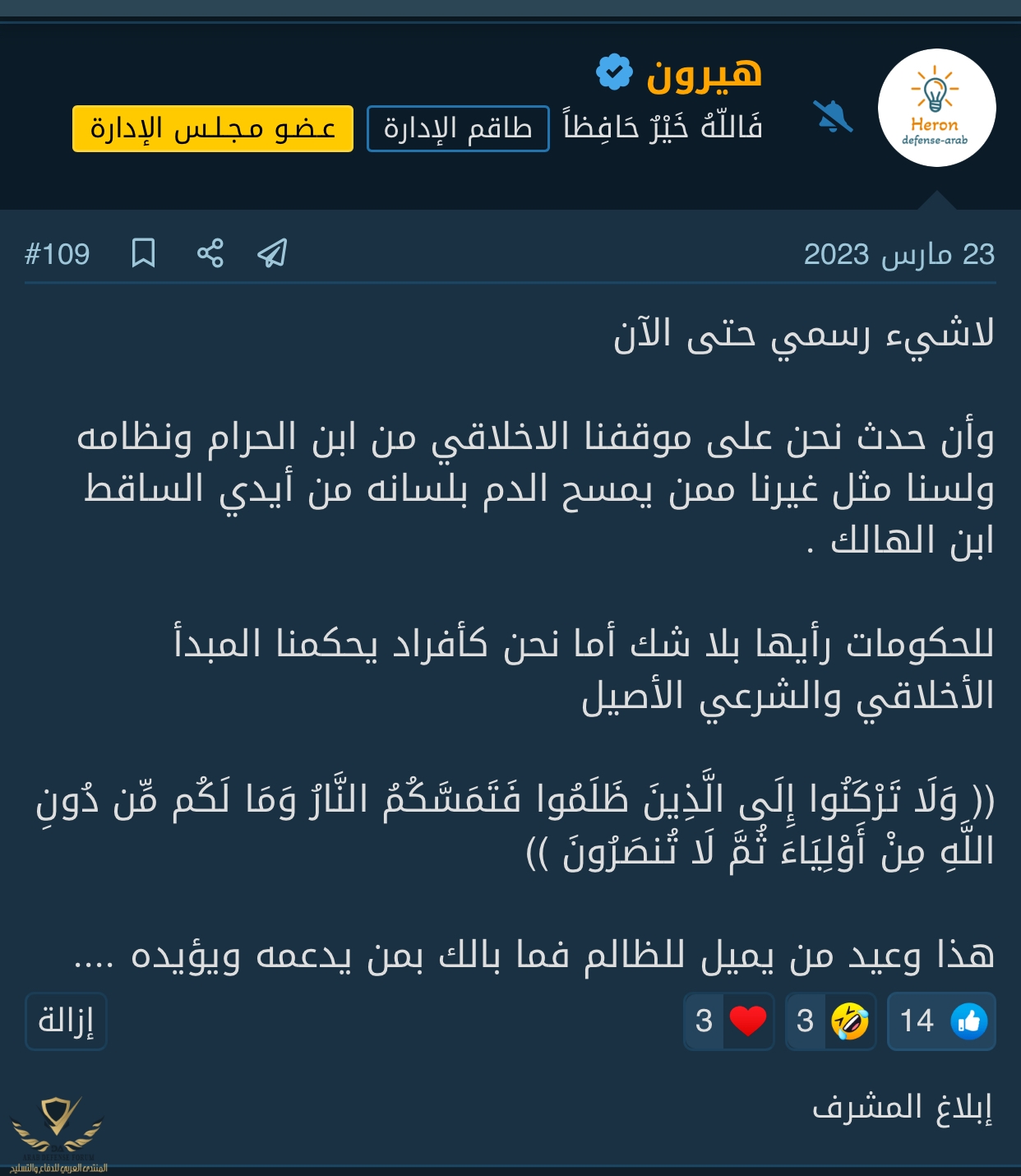View the 3 heart reactions
Screen dimensions: 1021x1176
728,1021
